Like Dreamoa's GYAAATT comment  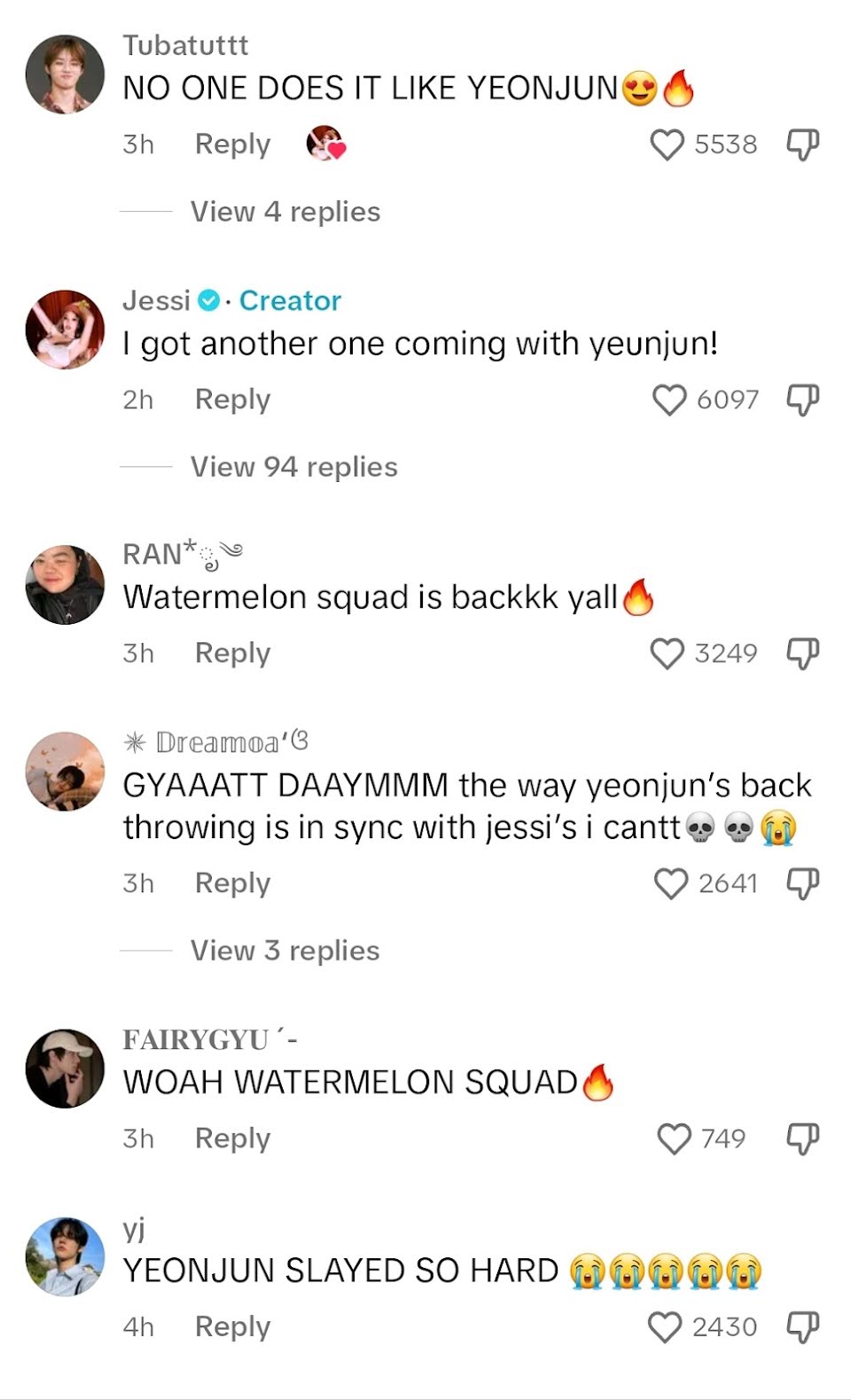click(x=670, y=883)
